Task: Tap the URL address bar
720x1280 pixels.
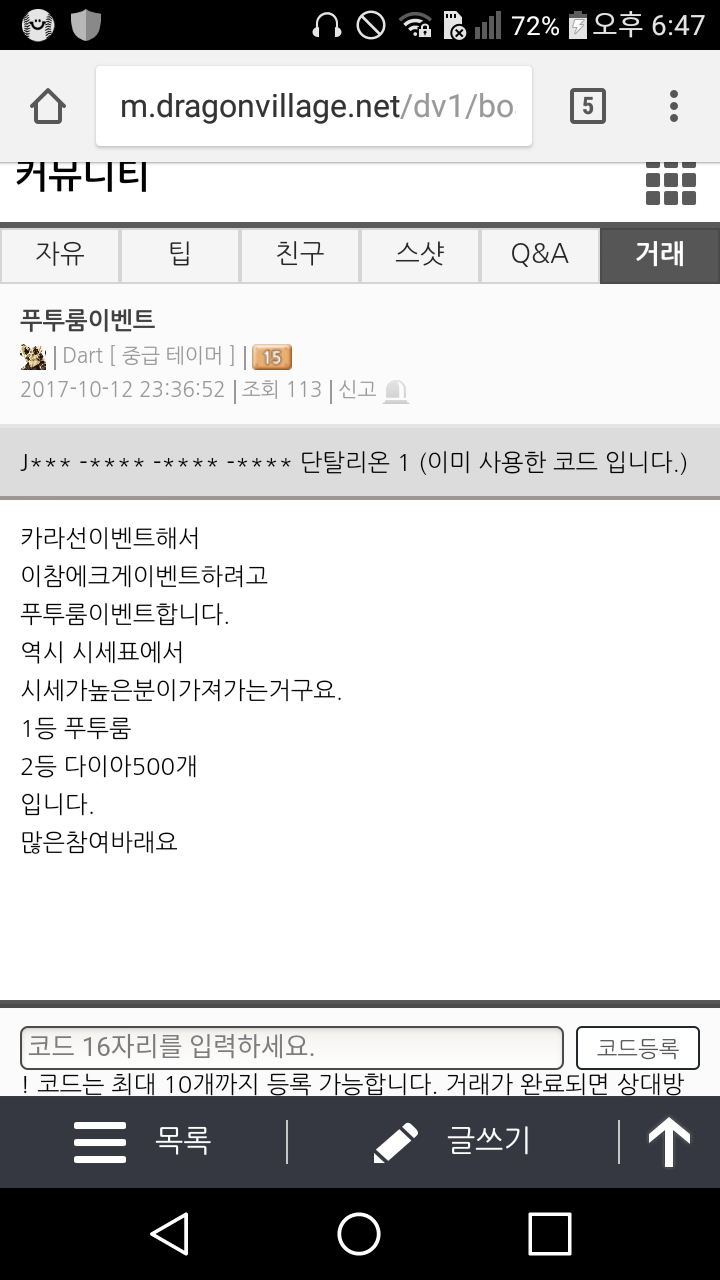Action: pyautogui.click(x=314, y=106)
